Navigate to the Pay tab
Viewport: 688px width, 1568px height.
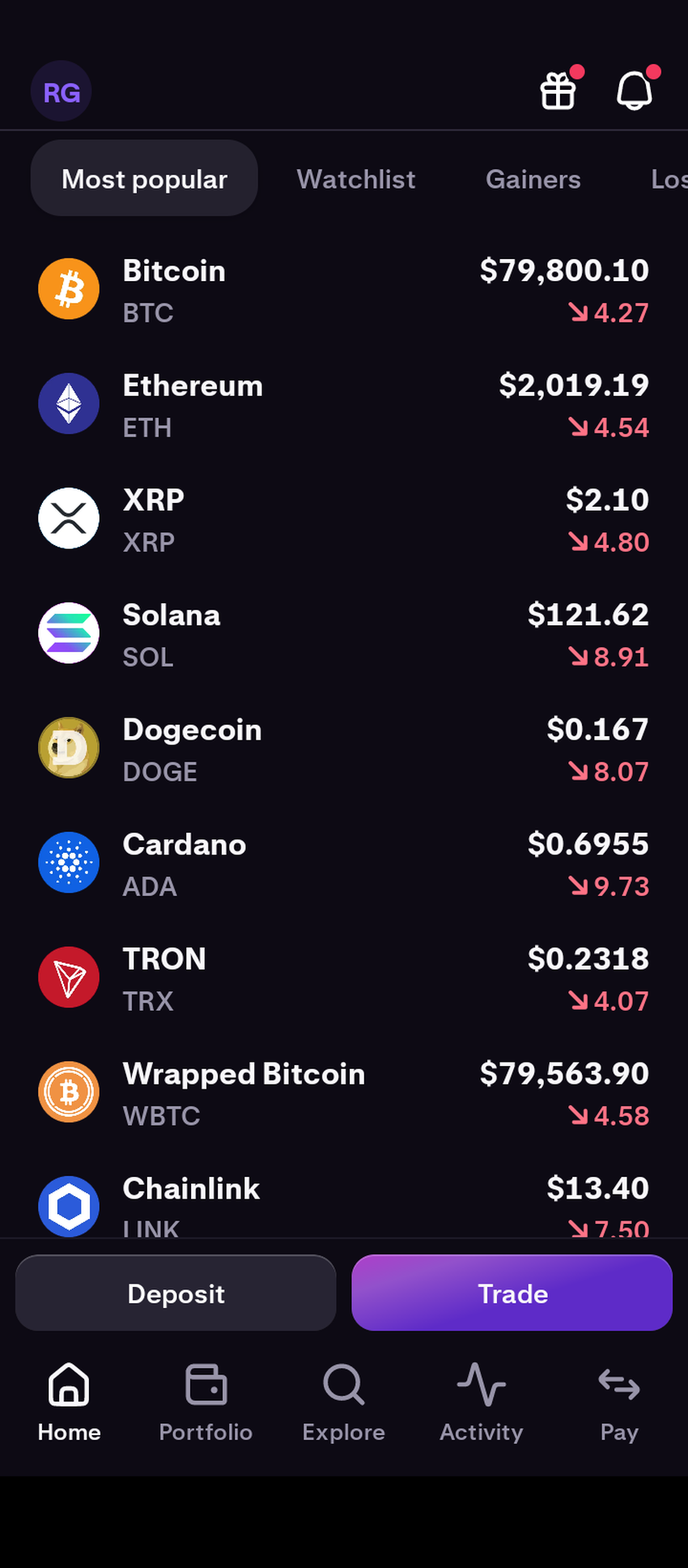pos(619,1403)
